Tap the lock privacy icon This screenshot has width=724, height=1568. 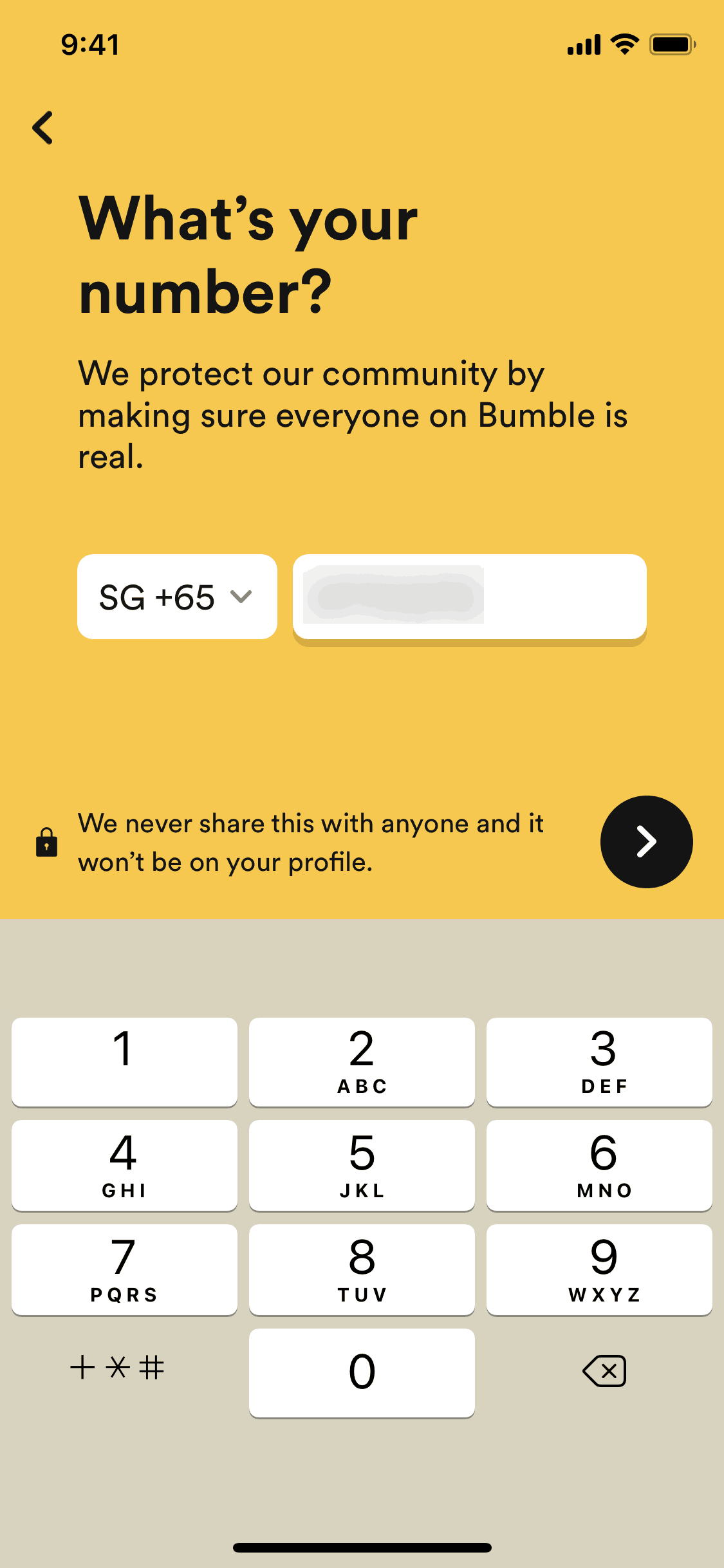point(45,841)
